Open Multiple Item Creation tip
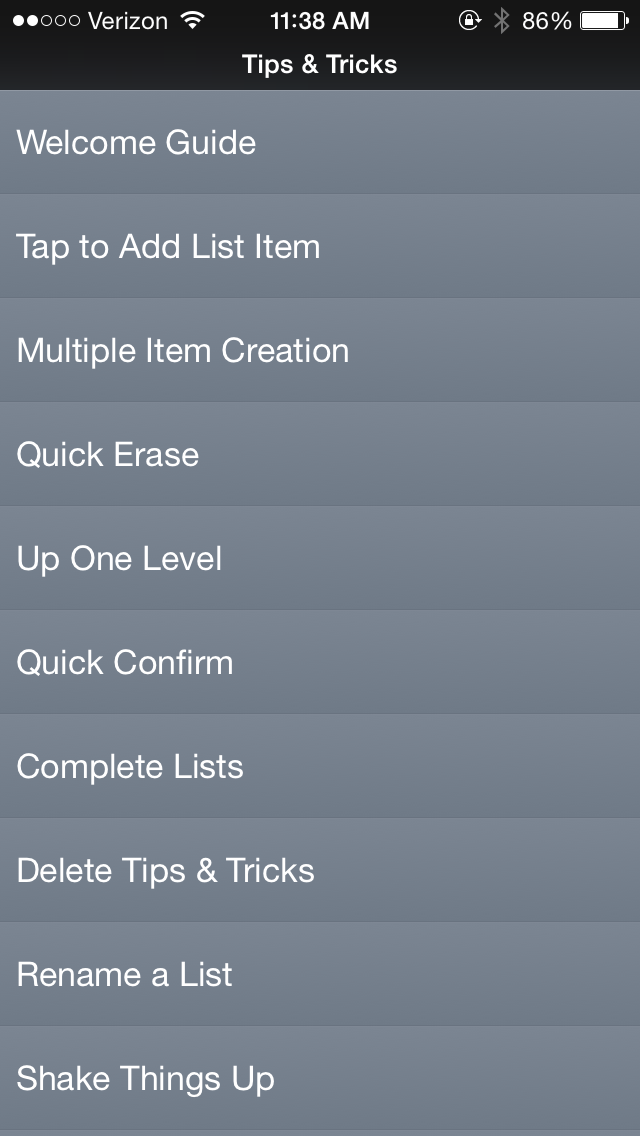Image resolution: width=640 pixels, height=1136 pixels. 320,350
